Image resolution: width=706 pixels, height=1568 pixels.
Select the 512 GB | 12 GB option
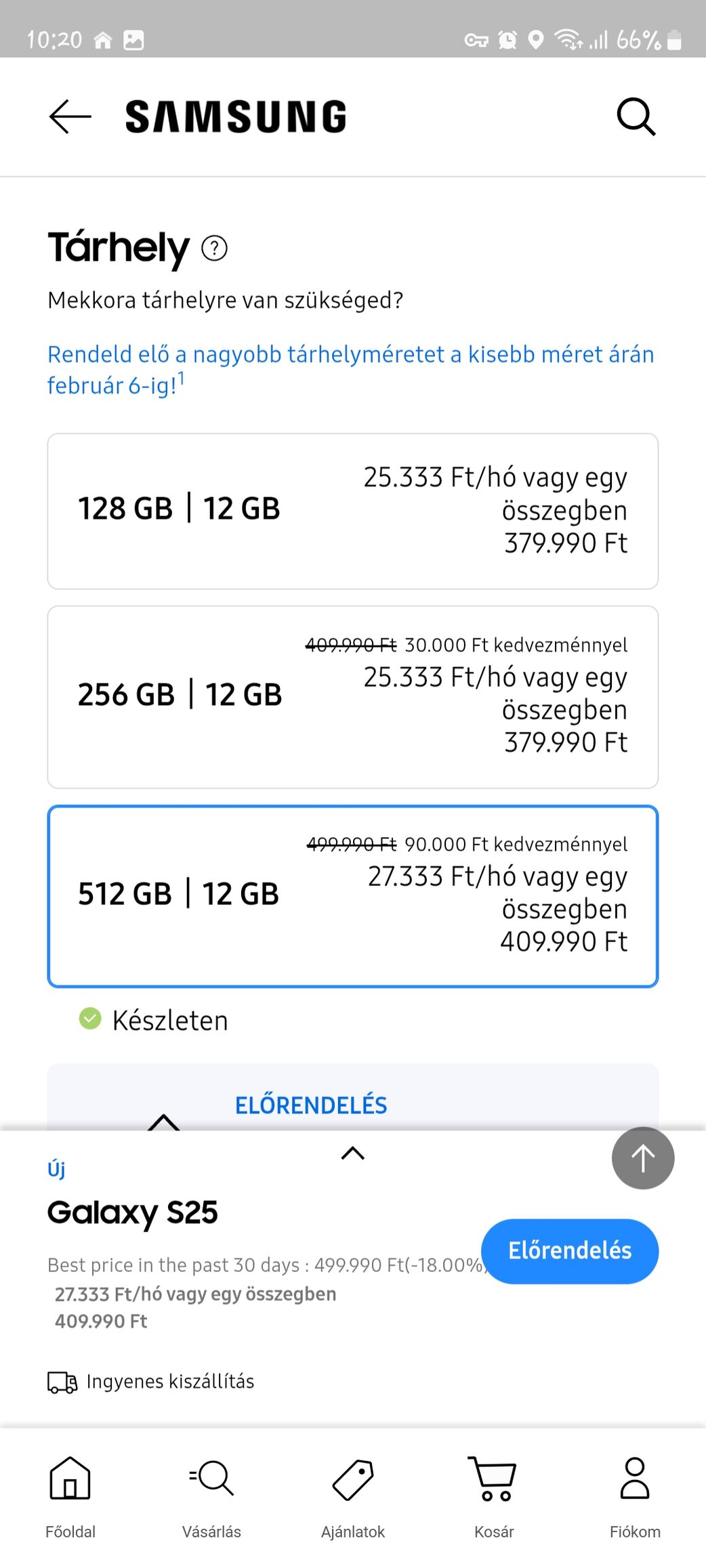point(353,896)
